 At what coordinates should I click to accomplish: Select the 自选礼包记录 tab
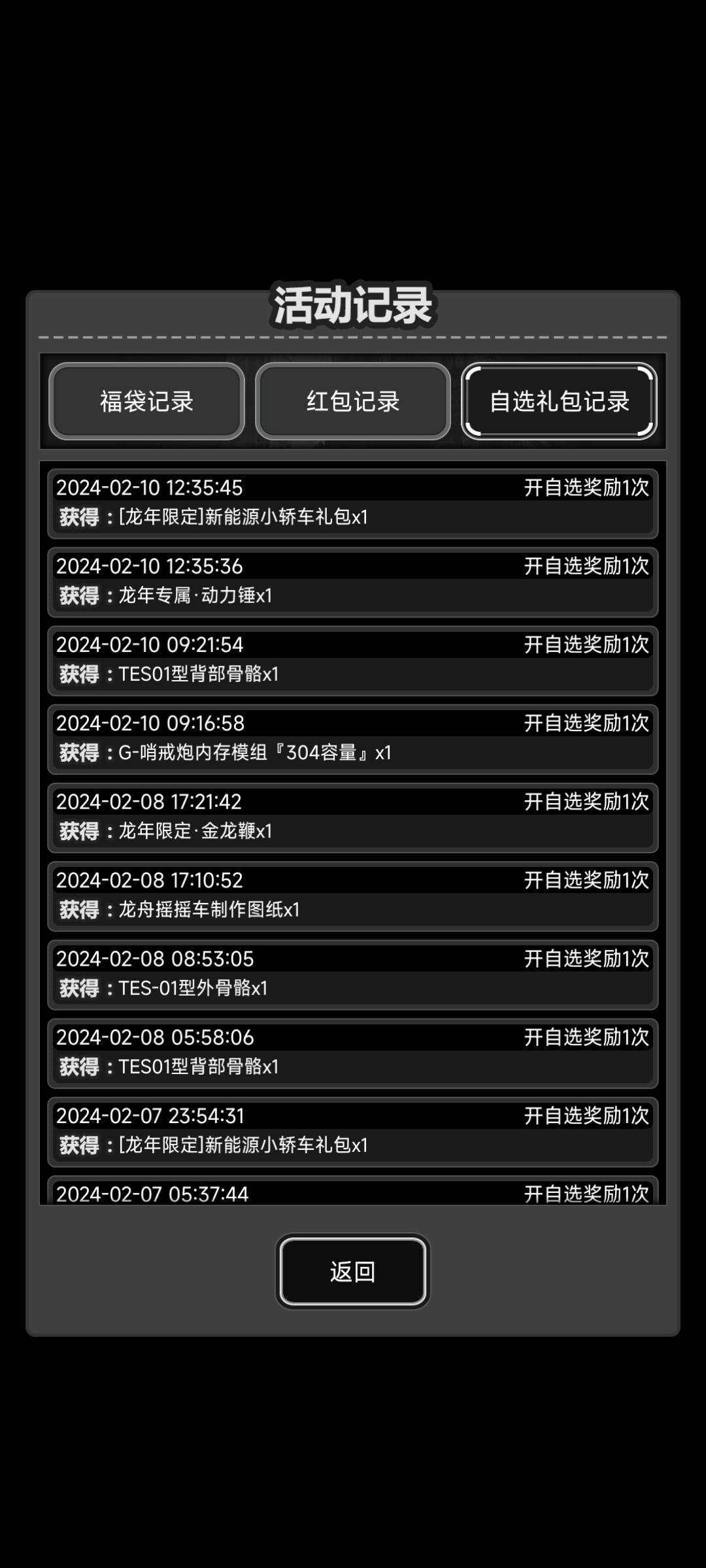[559, 401]
